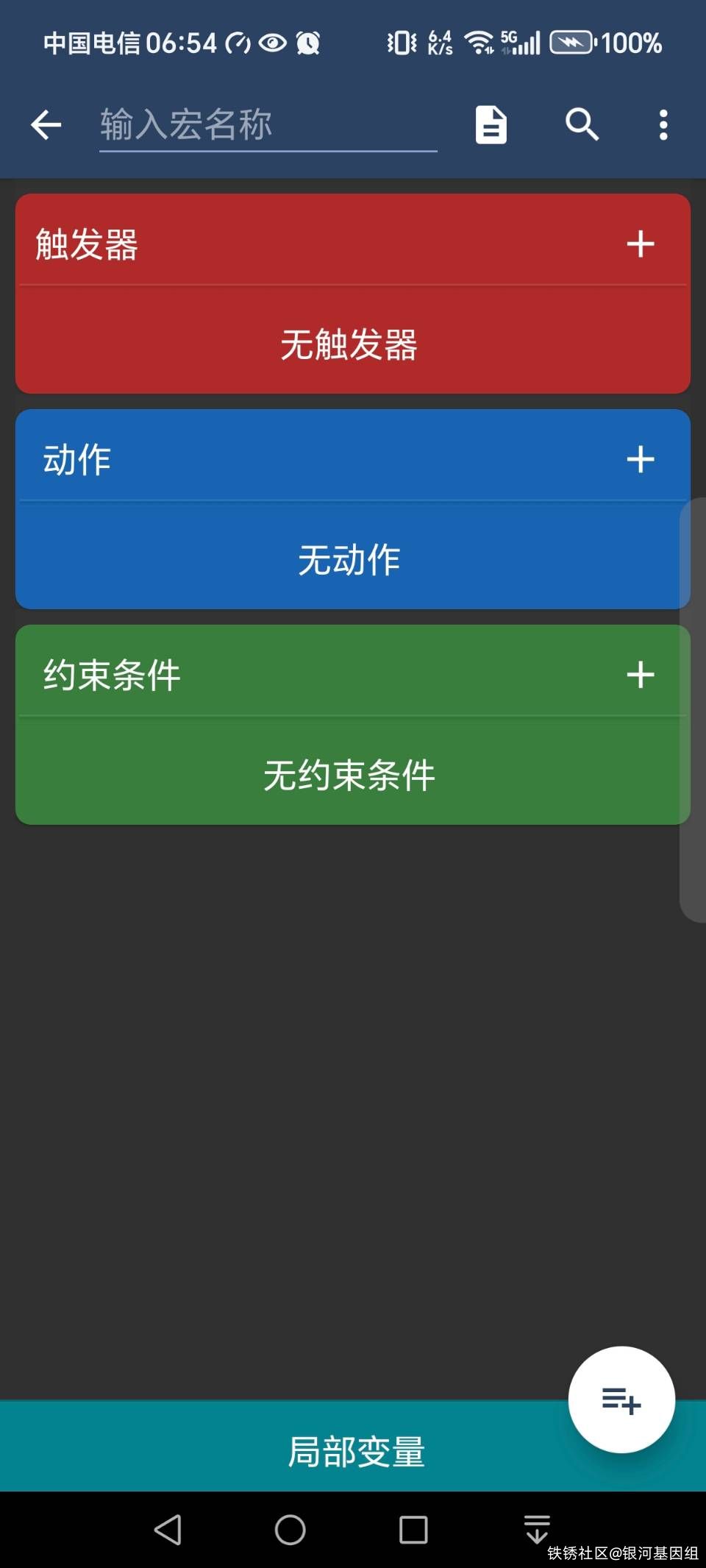The image size is (706, 1568).
Task: Open recent apps from navigation bar
Action: pos(413,1530)
